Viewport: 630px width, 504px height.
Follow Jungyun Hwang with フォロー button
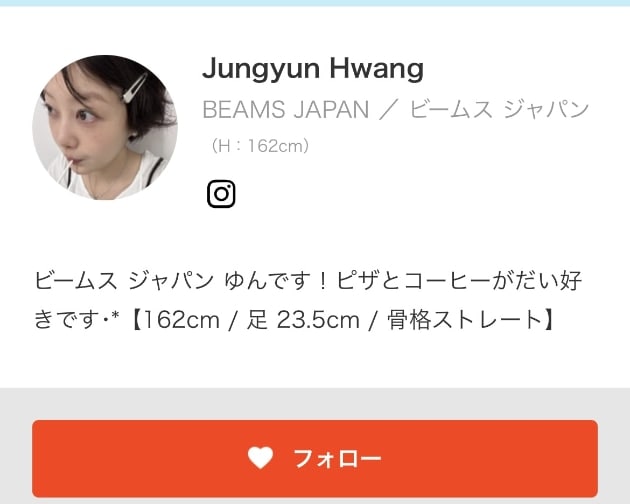315,459
